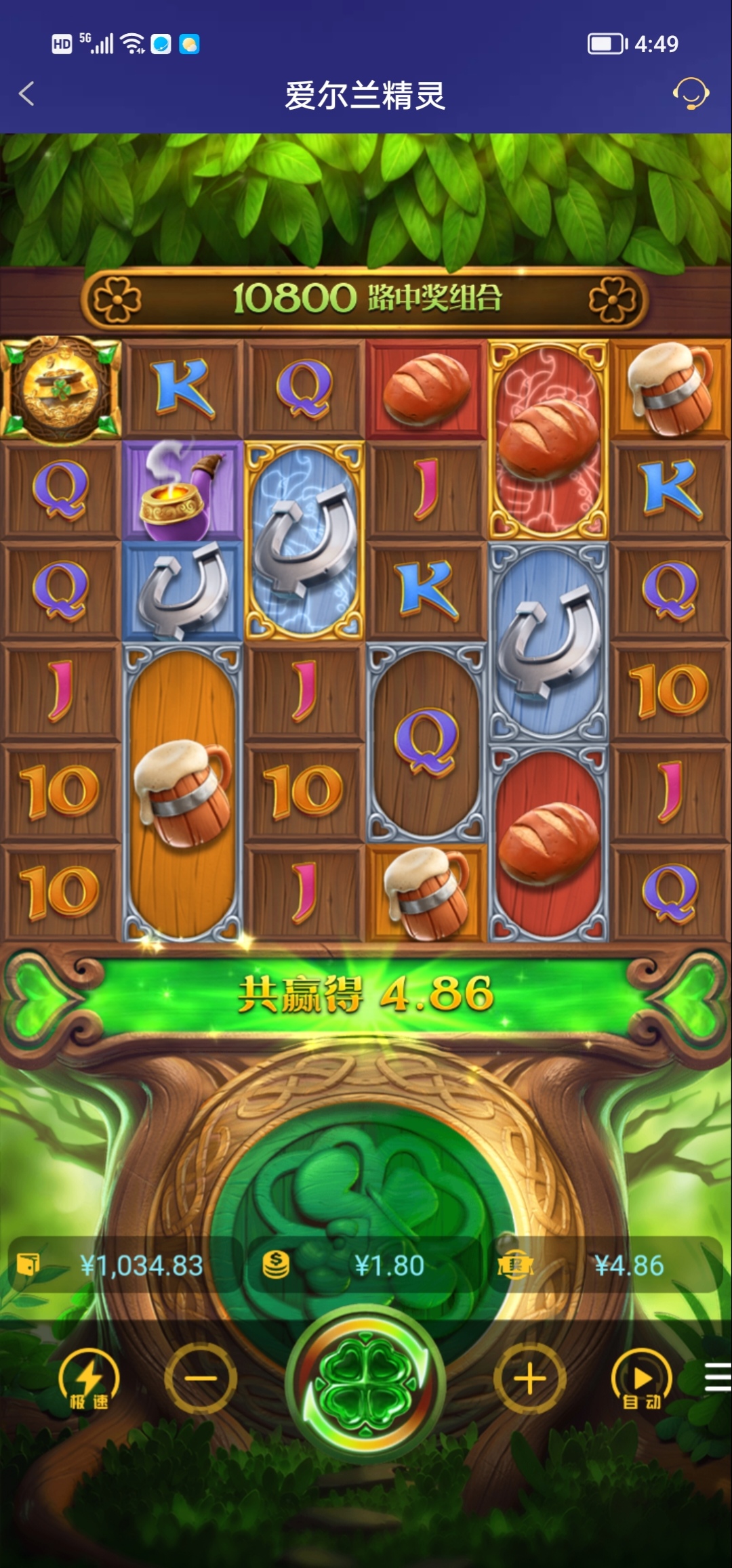
Task: Spin the reels with the clover button
Action: (365, 1379)
